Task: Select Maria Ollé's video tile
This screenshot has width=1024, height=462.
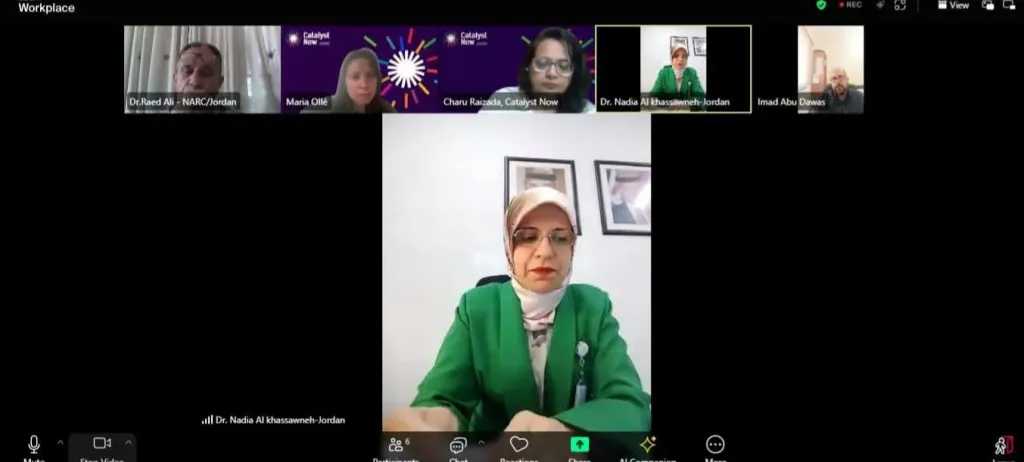Action: click(x=361, y=69)
